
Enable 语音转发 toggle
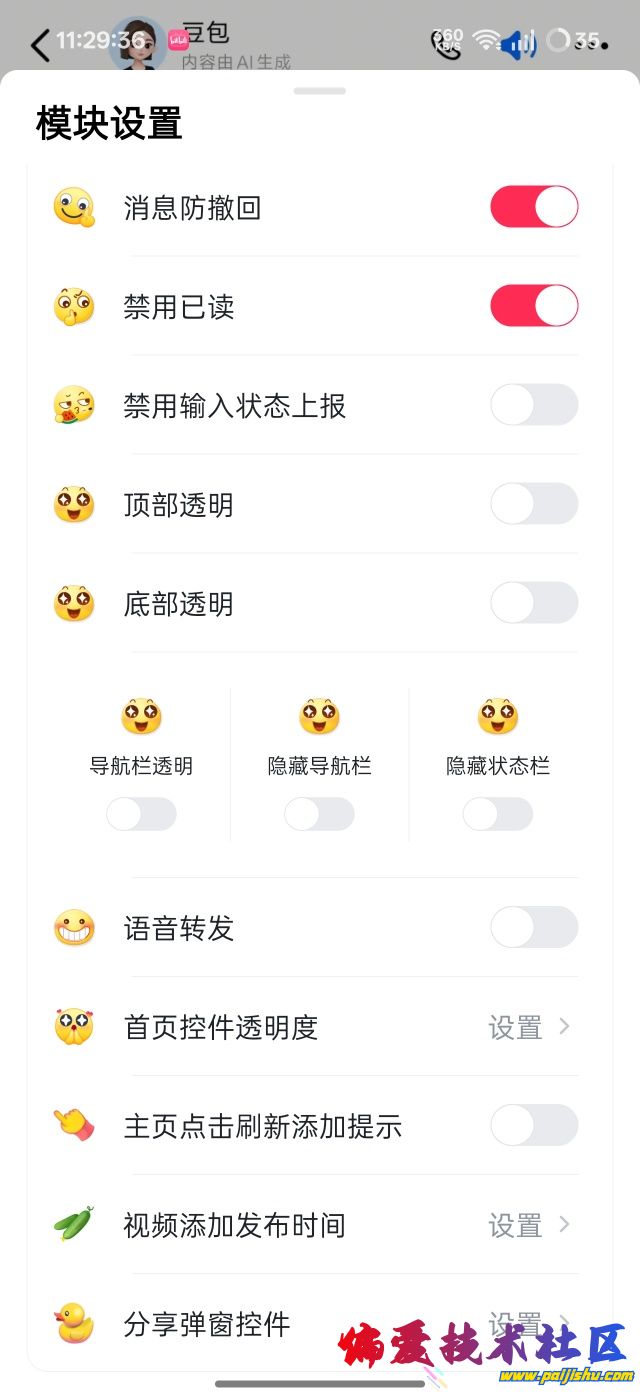point(534,927)
